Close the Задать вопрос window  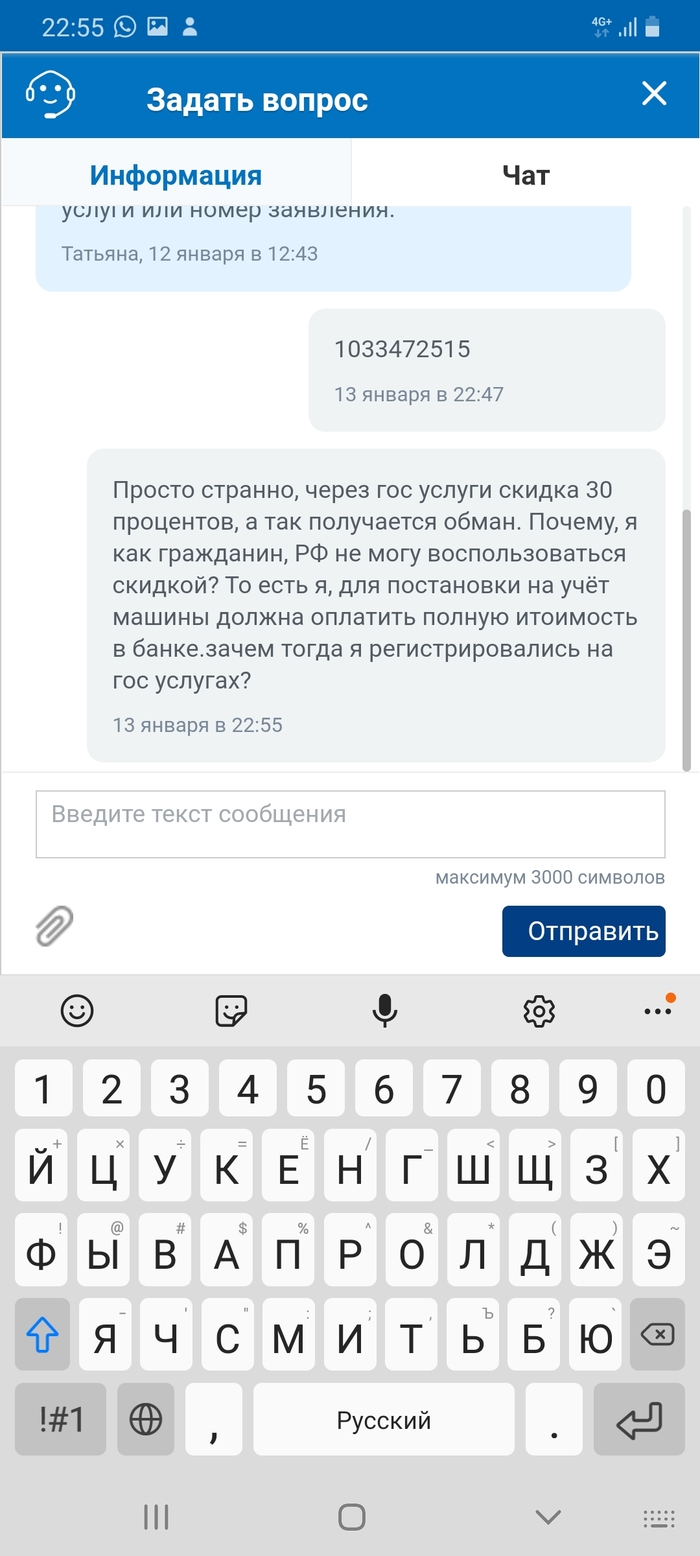(x=654, y=94)
